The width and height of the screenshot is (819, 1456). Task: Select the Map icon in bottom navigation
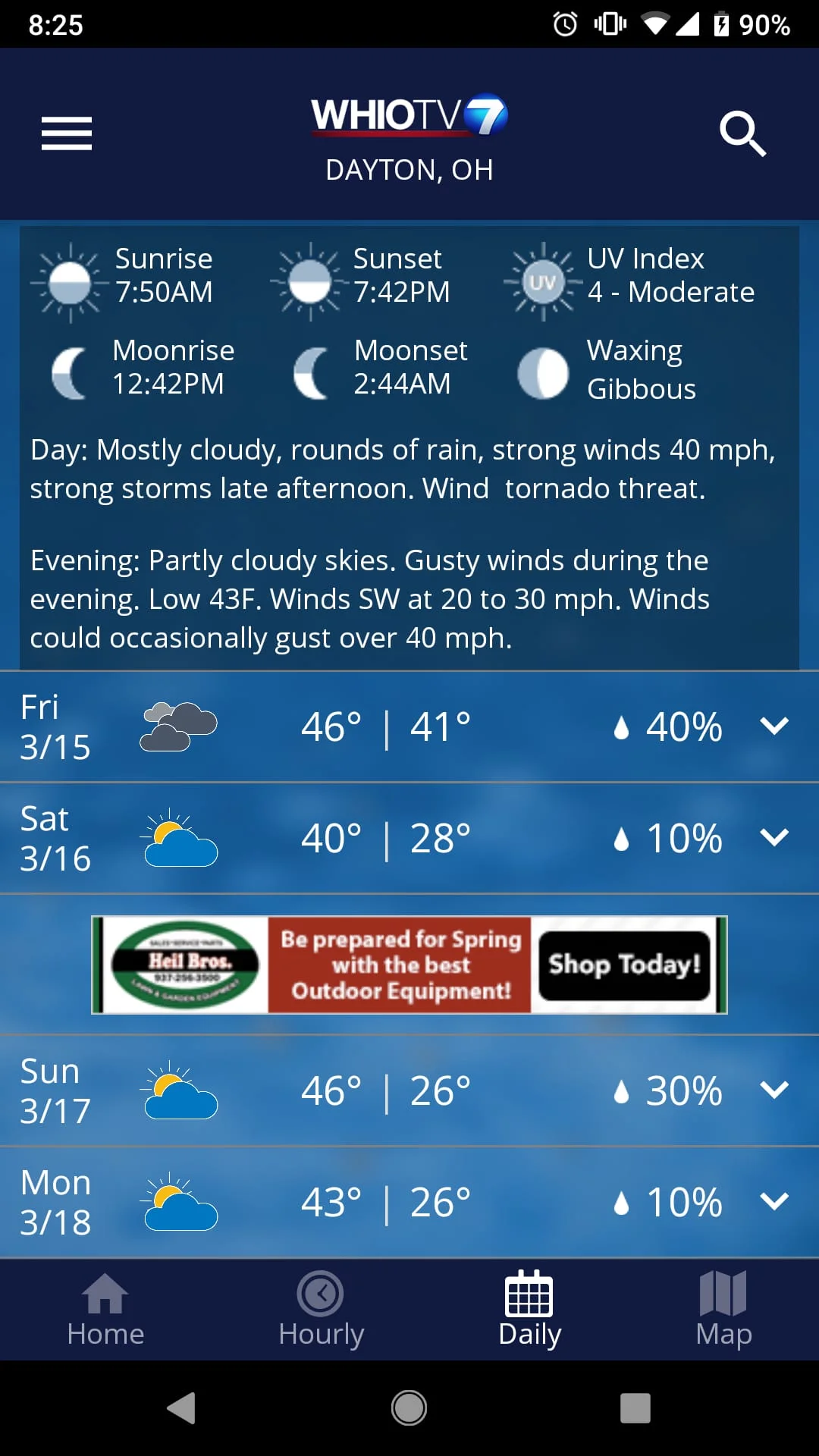(722, 1293)
